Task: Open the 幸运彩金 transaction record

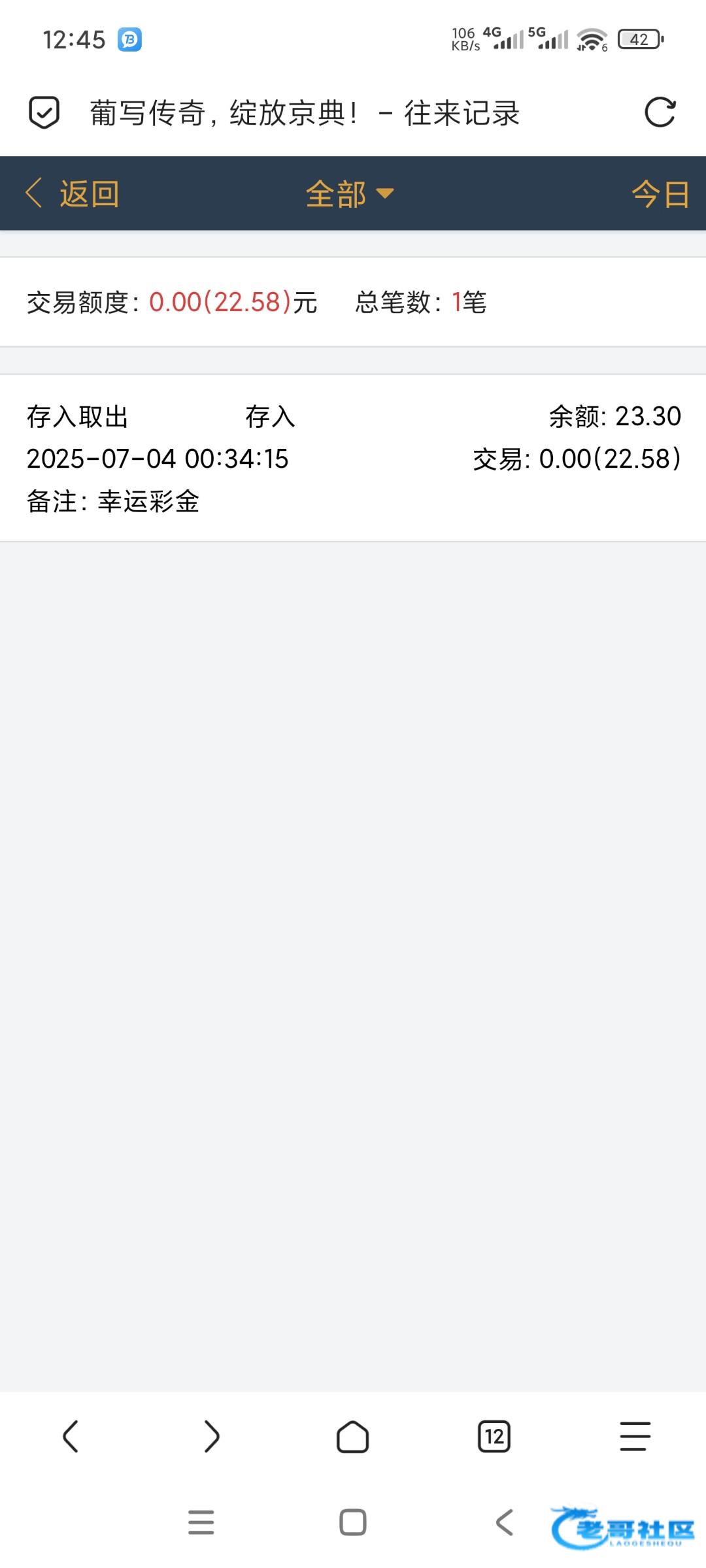Action: (353, 458)
